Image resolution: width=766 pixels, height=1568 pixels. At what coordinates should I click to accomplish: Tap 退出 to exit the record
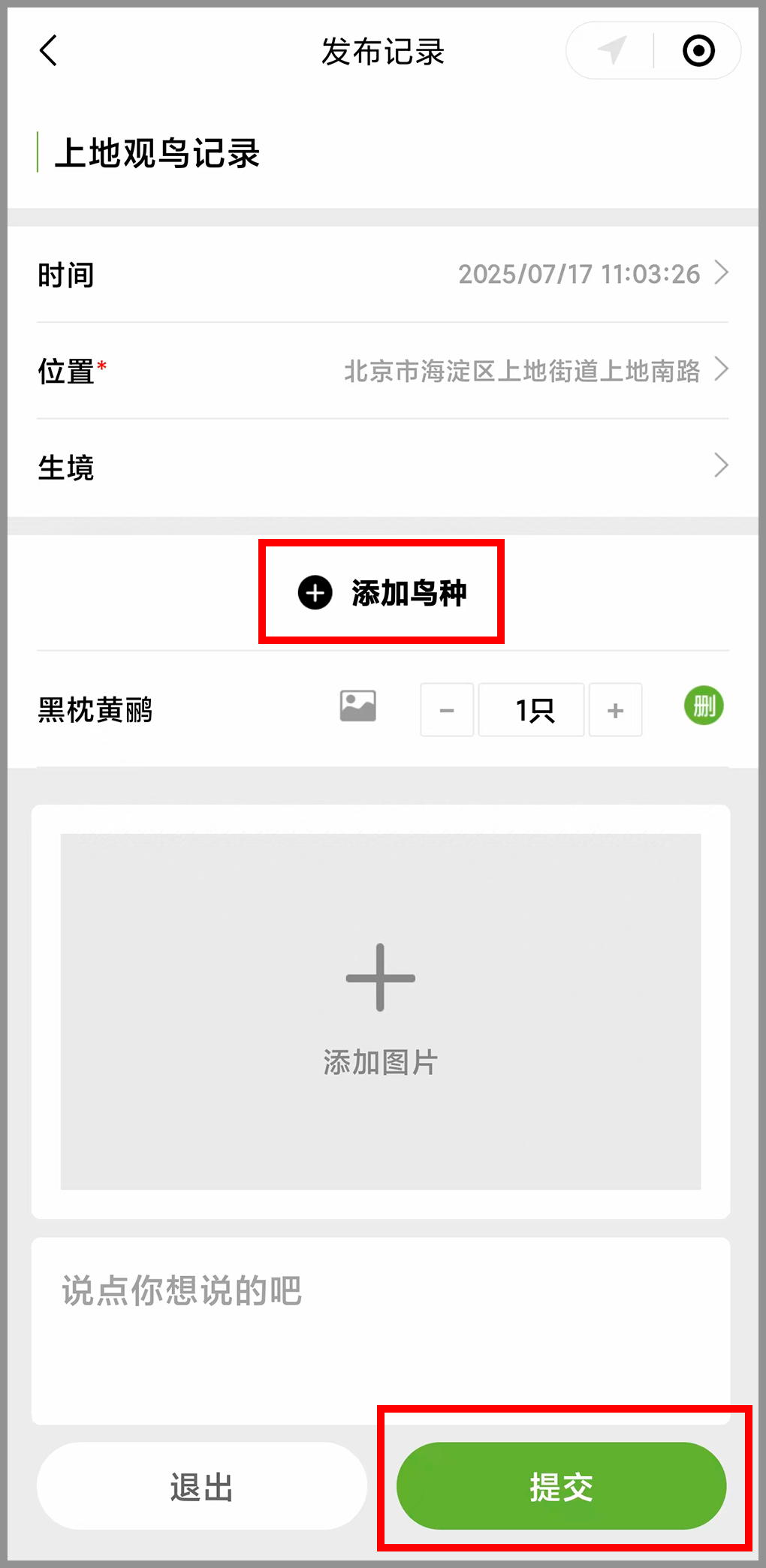coord(201,1486)
